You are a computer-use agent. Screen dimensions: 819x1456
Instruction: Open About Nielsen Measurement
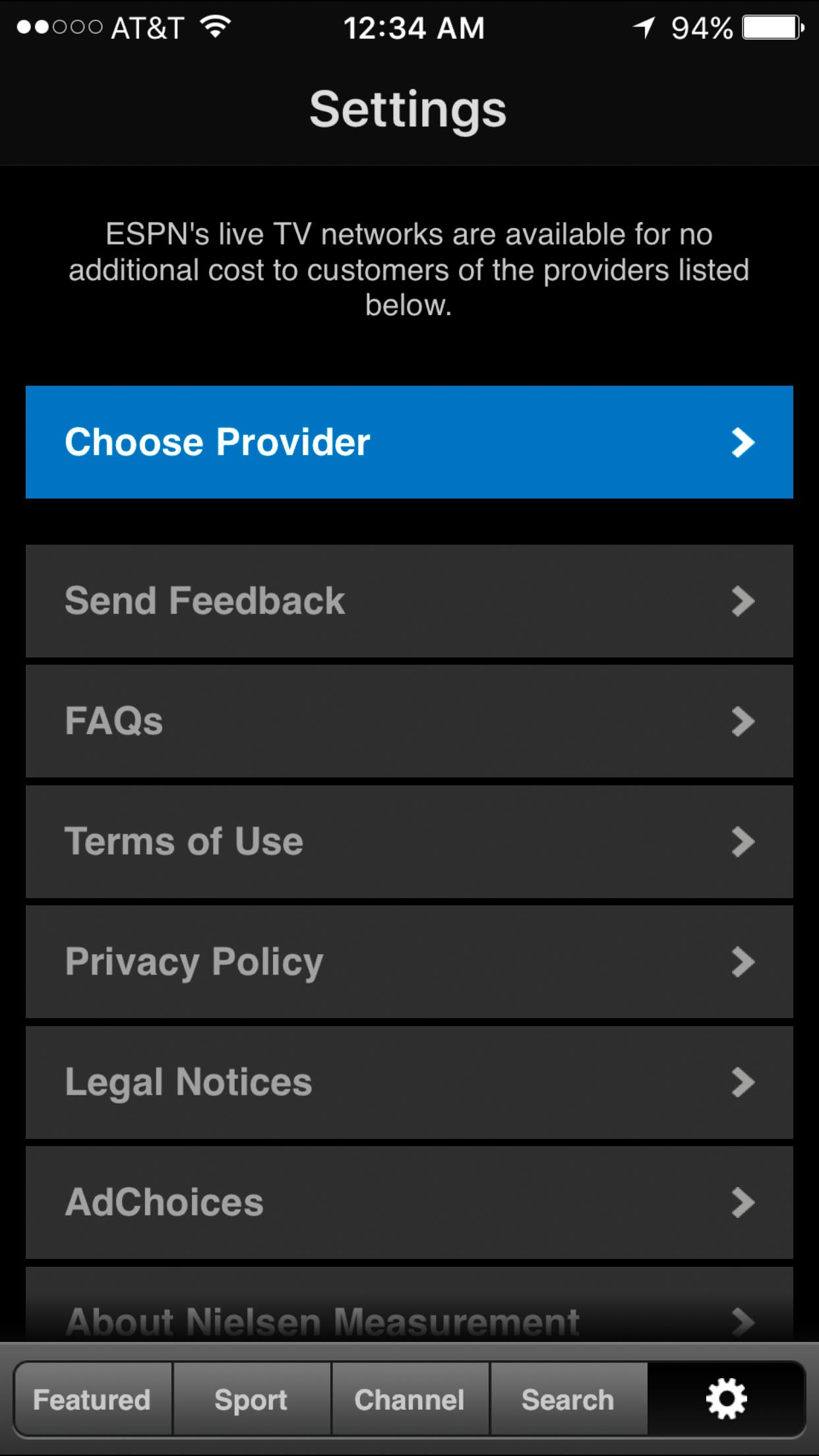(x=409, y=1312)
